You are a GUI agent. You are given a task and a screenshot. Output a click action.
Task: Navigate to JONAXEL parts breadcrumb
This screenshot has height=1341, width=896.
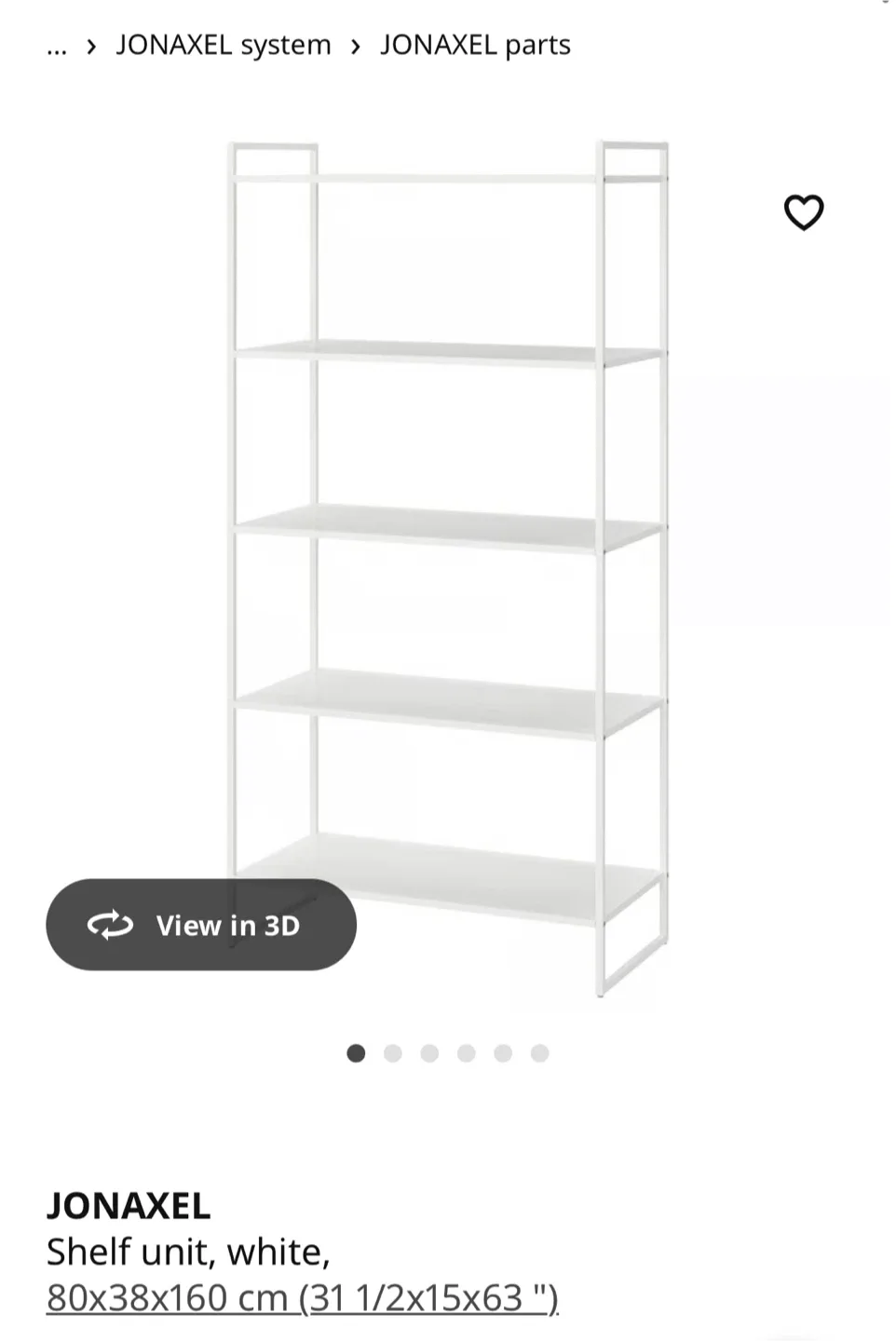point(474,45)
